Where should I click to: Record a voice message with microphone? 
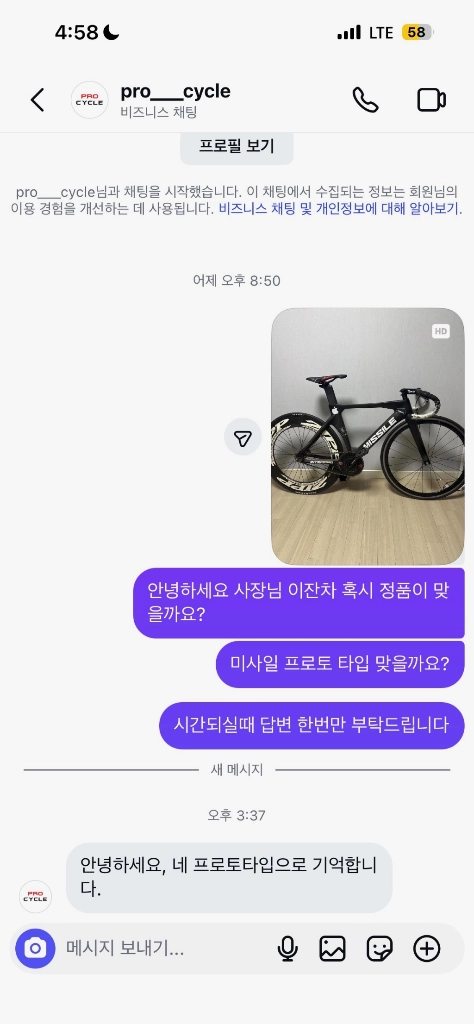[x=287, y=948]
